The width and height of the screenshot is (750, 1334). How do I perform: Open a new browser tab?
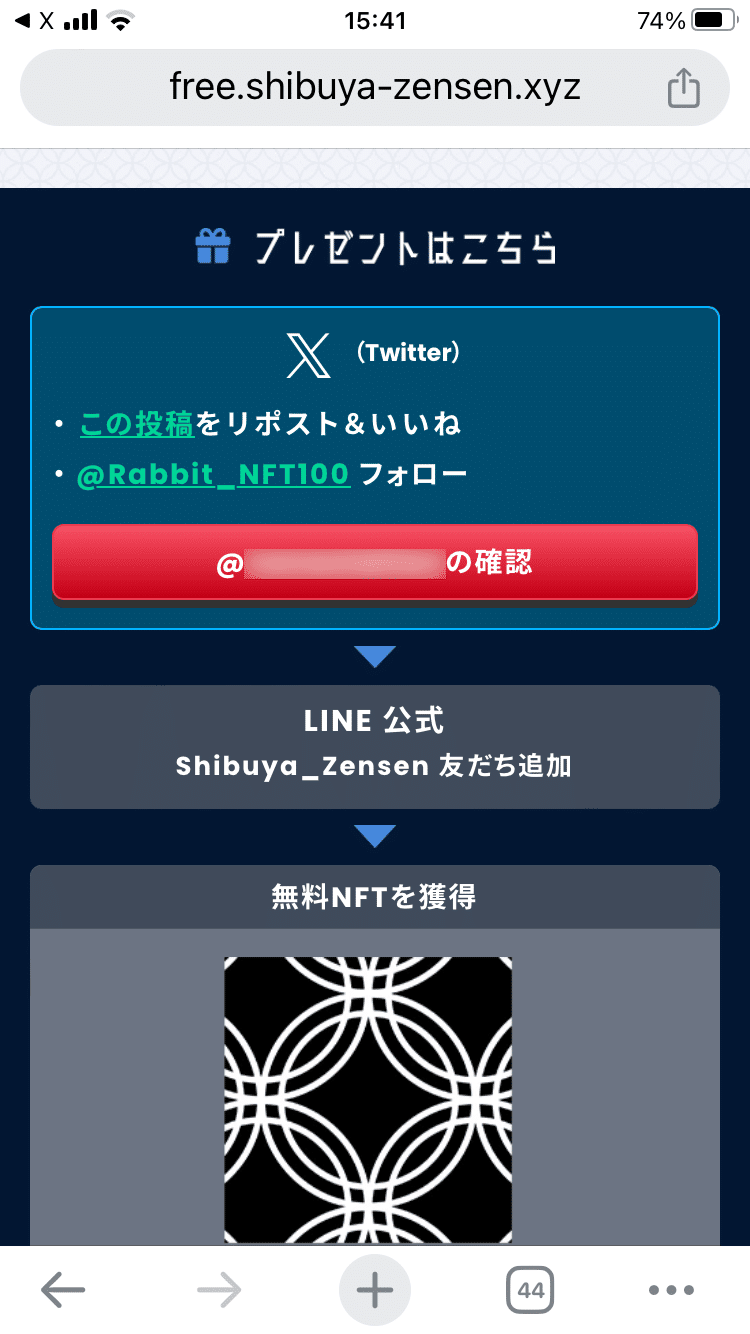pos(375,1290)
